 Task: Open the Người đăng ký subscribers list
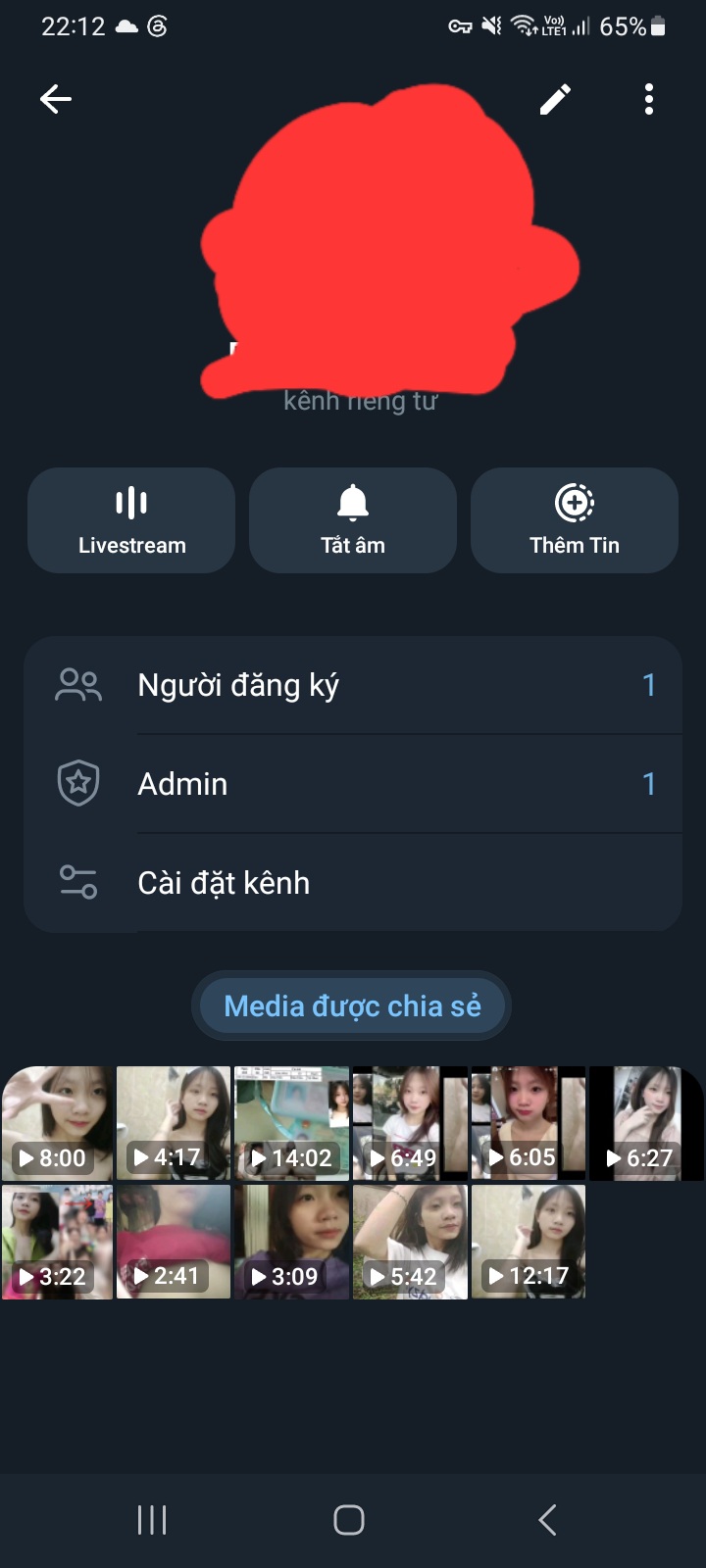click(353, 685)
